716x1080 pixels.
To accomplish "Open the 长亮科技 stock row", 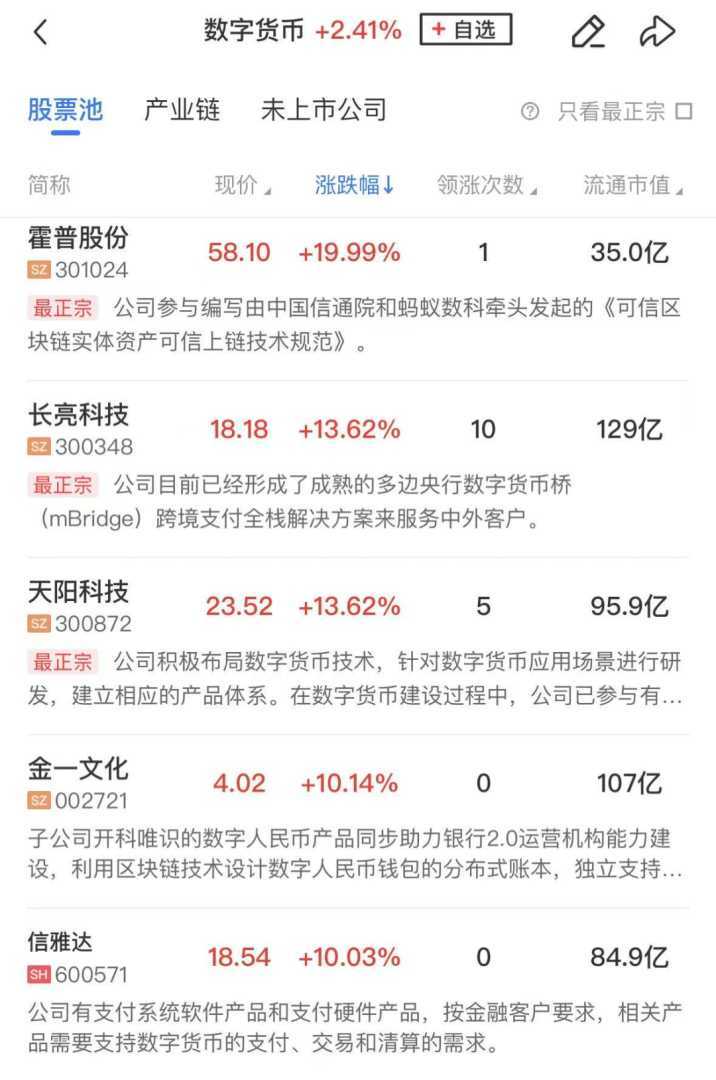I will (78, 428).
